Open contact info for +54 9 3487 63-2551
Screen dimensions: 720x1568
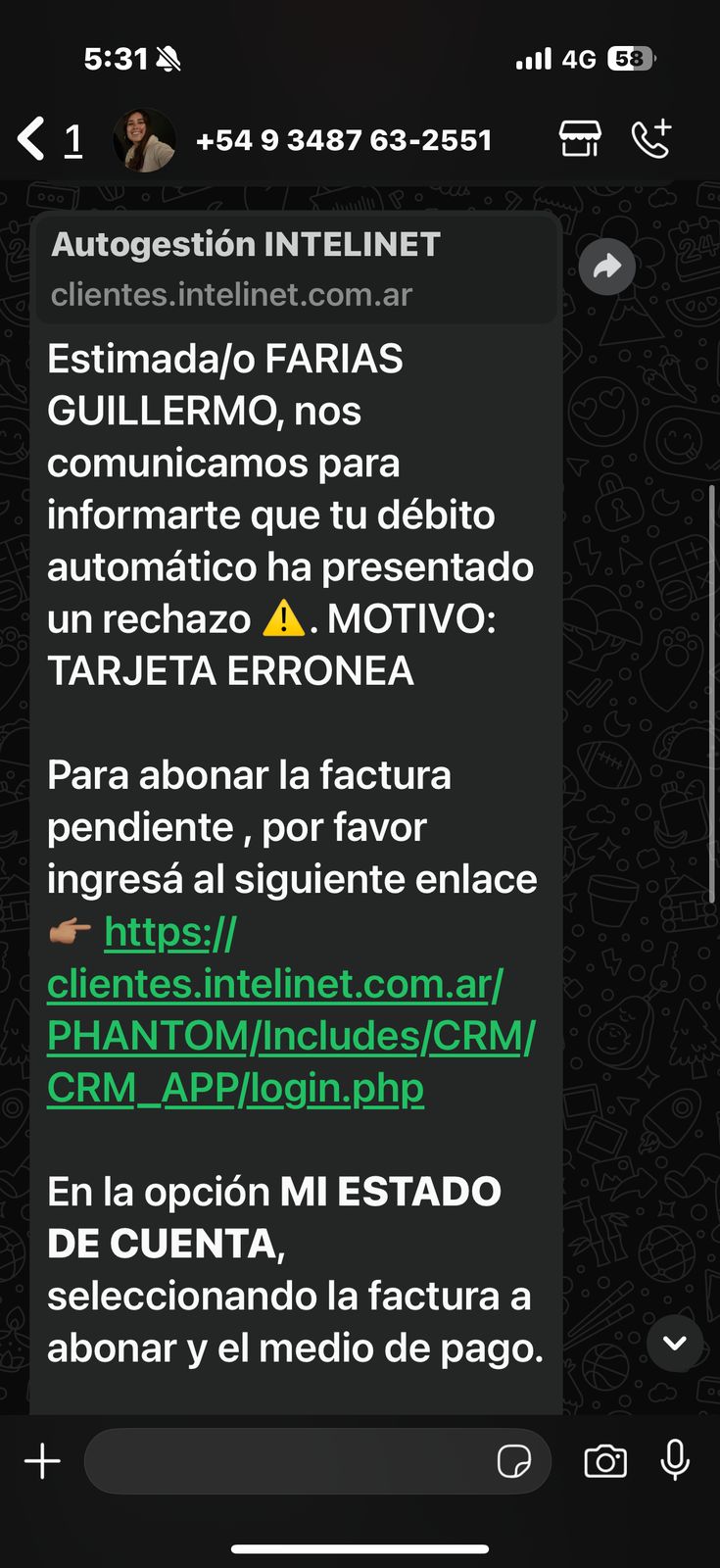coord(343,140)
